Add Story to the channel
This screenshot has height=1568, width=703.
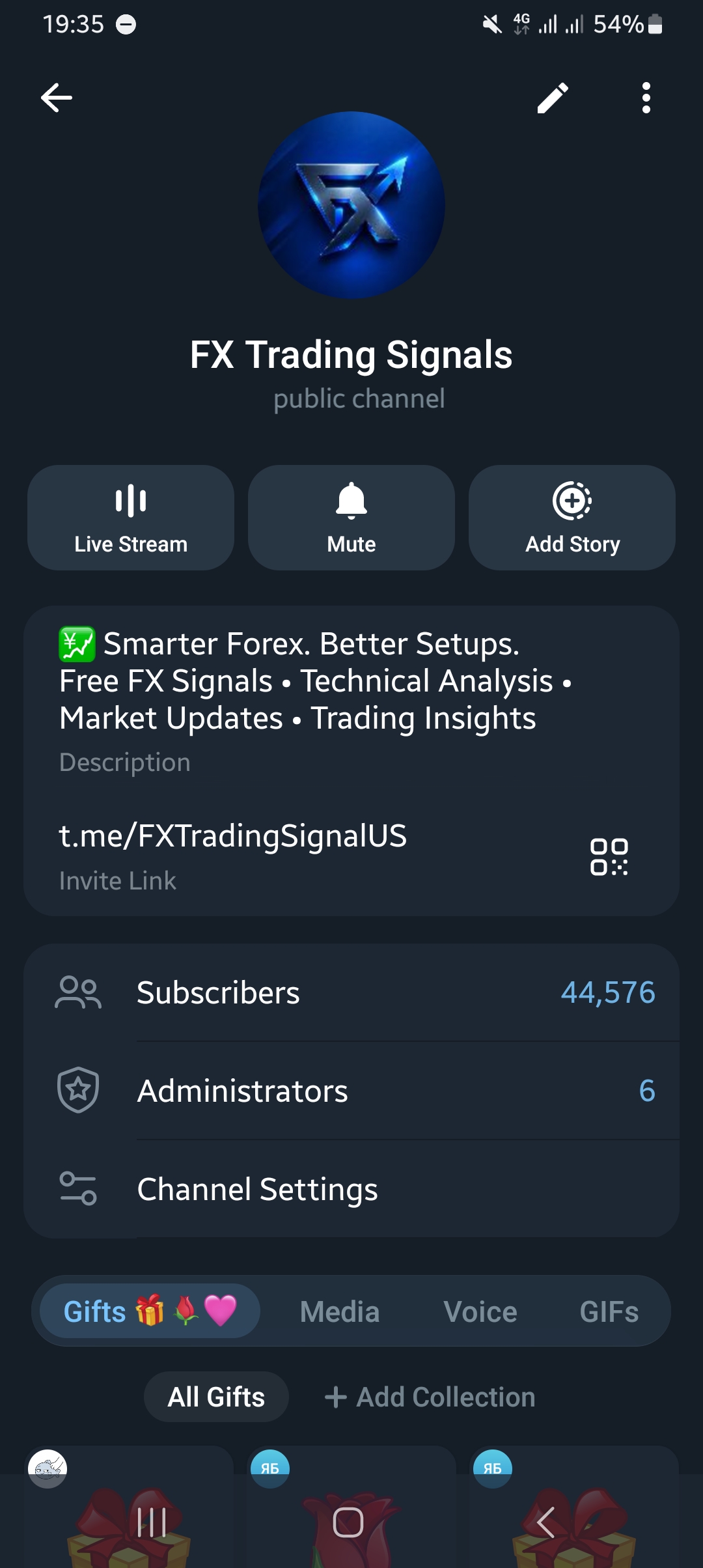point(572,518)
